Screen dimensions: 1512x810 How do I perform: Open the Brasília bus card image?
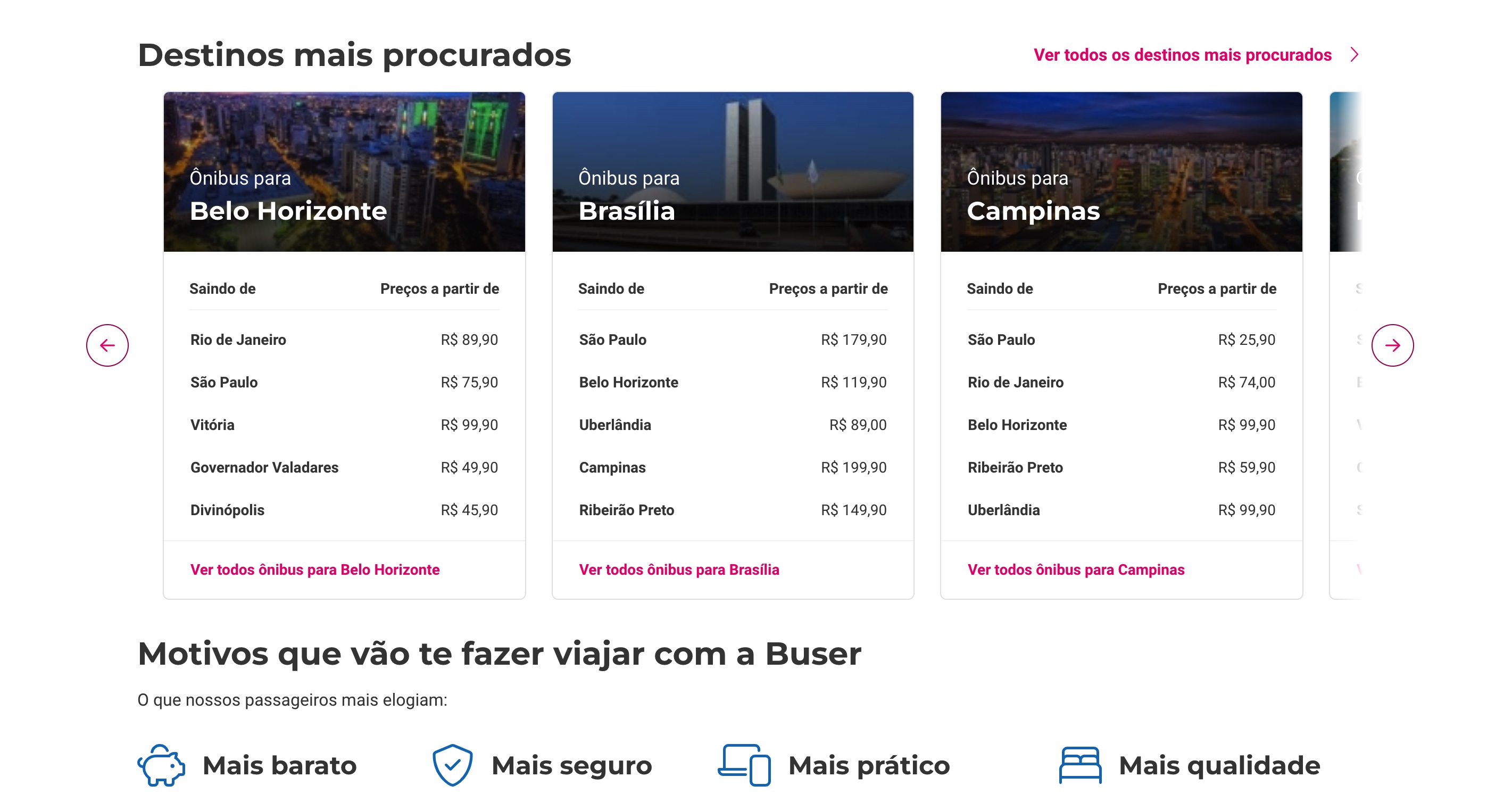pyautogui.click(x=733, y=171)
